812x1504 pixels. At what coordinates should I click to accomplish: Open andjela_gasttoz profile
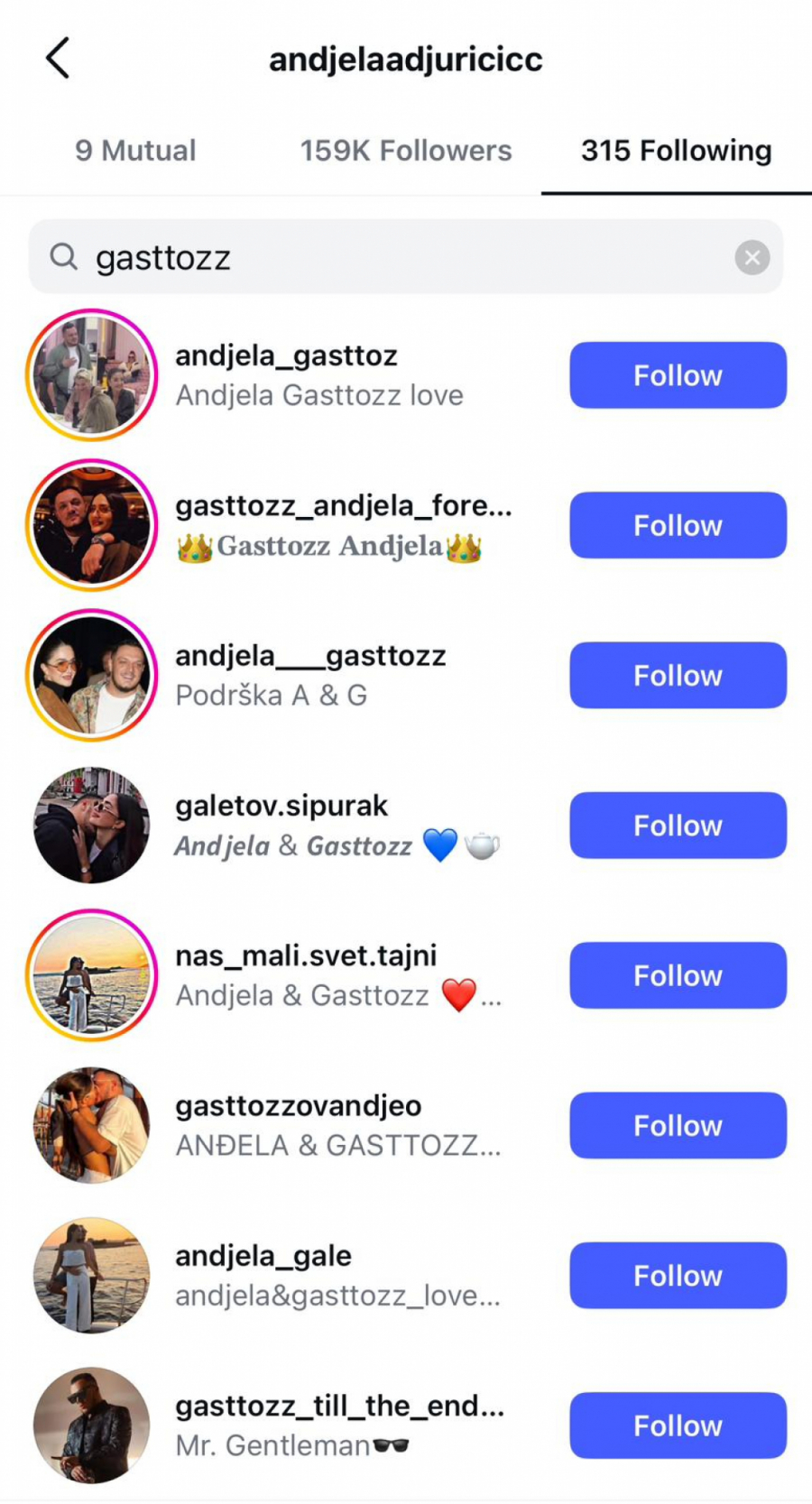pos(286,356)
